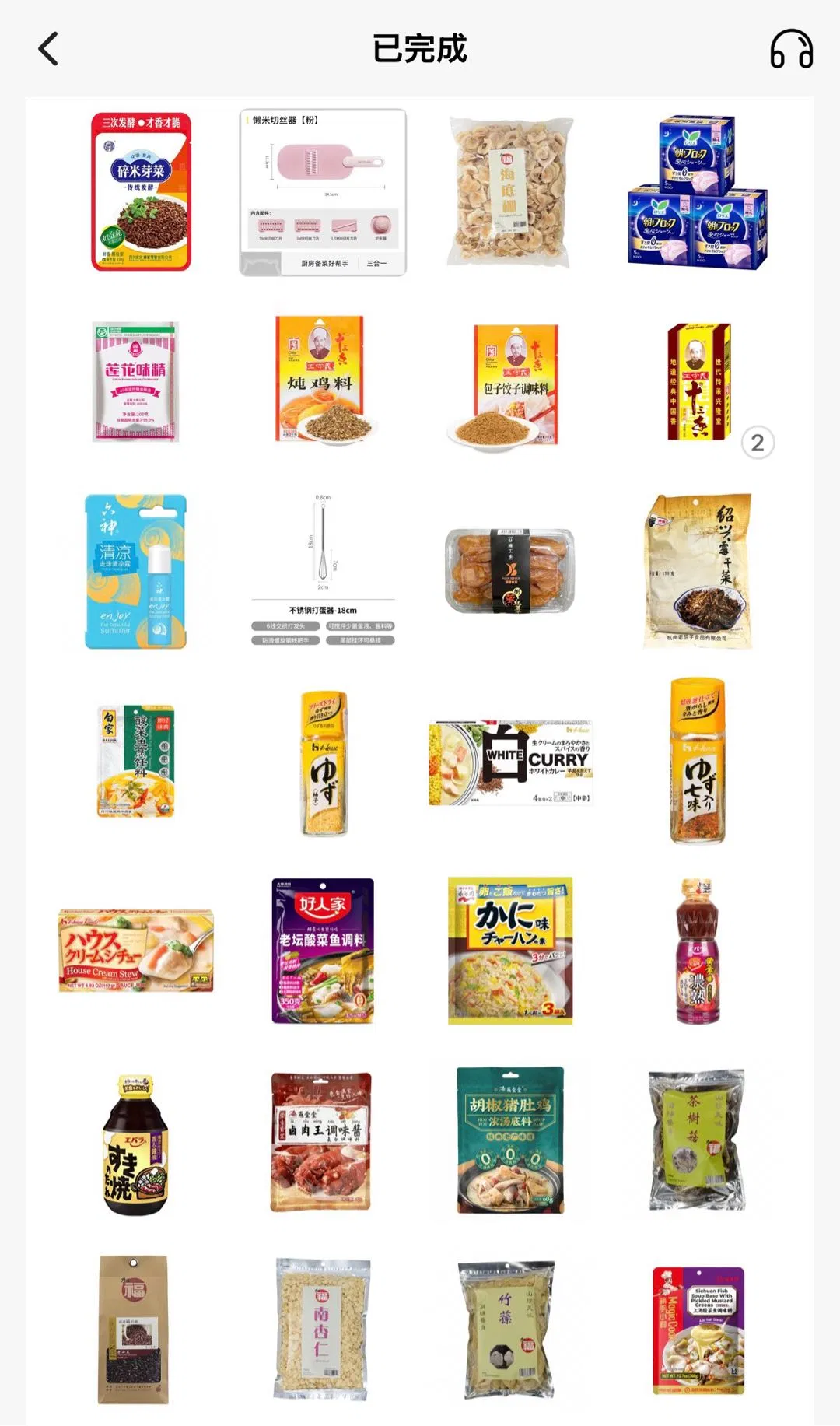Go back from the 已完成 page
Screen dimensions: 840x1426
click(48, 49)
